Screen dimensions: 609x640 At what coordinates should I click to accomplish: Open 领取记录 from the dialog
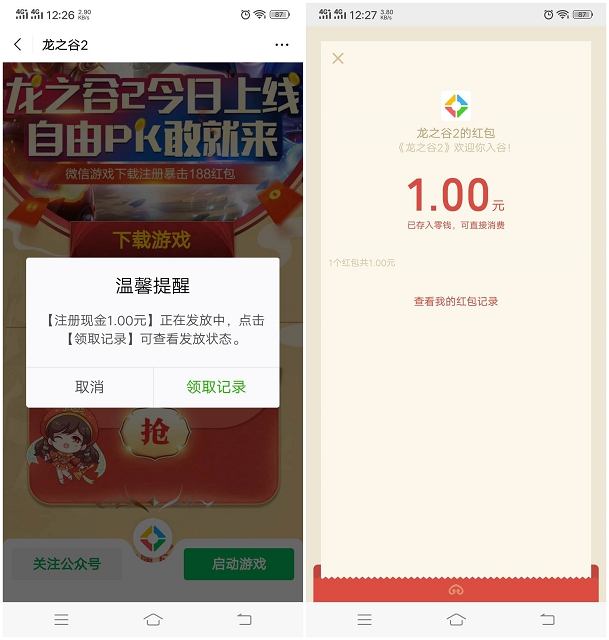(216, 387)
